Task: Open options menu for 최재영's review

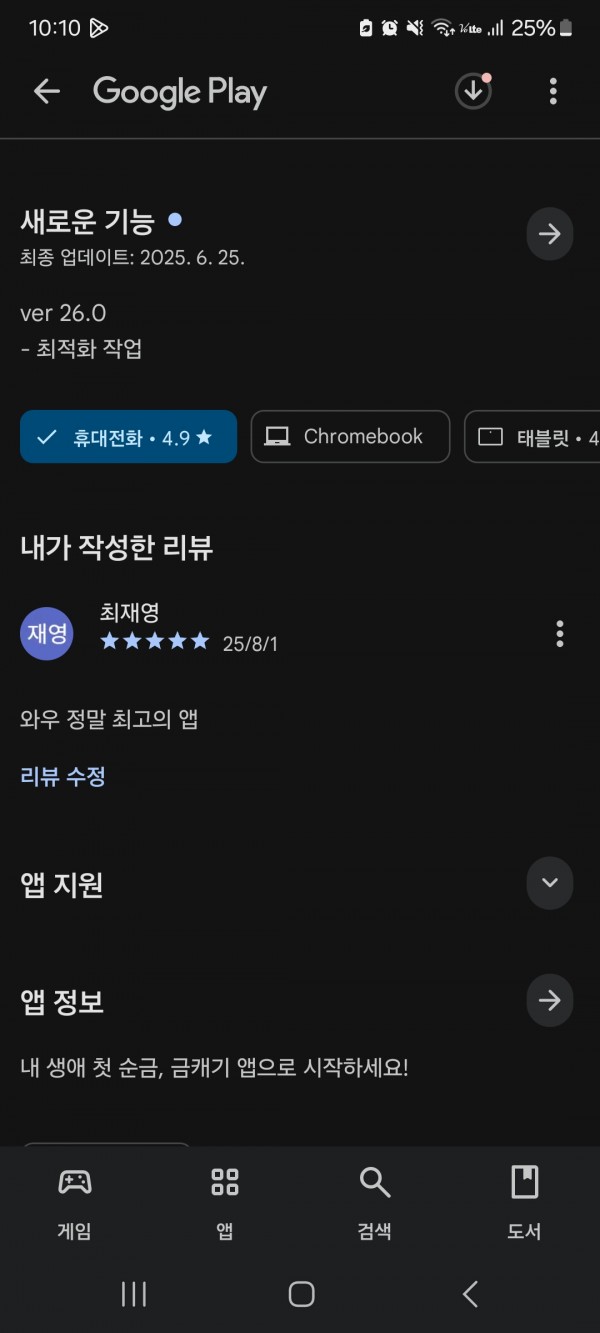Action: click(559, 634)
